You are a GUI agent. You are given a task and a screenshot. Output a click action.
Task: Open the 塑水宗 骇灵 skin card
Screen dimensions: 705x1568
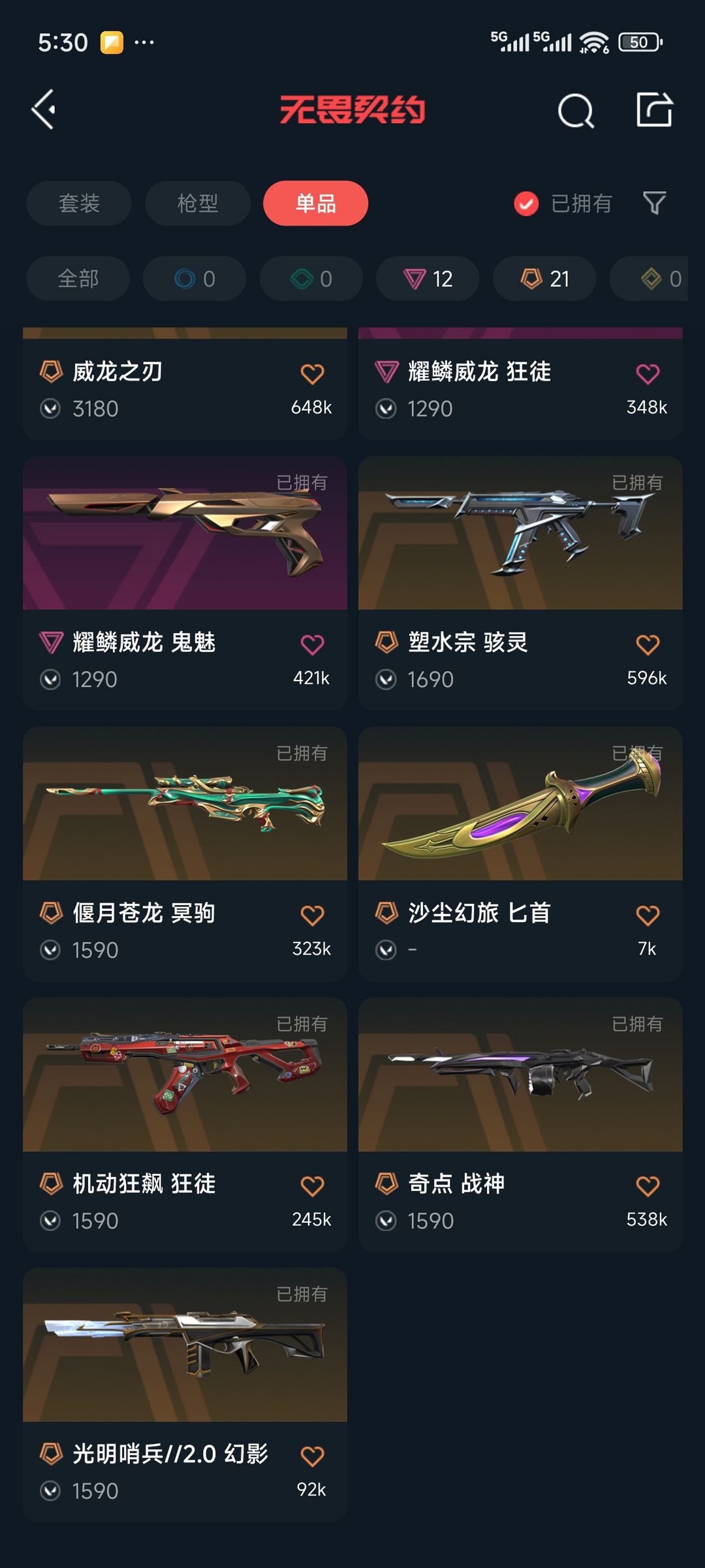[520, 583]
